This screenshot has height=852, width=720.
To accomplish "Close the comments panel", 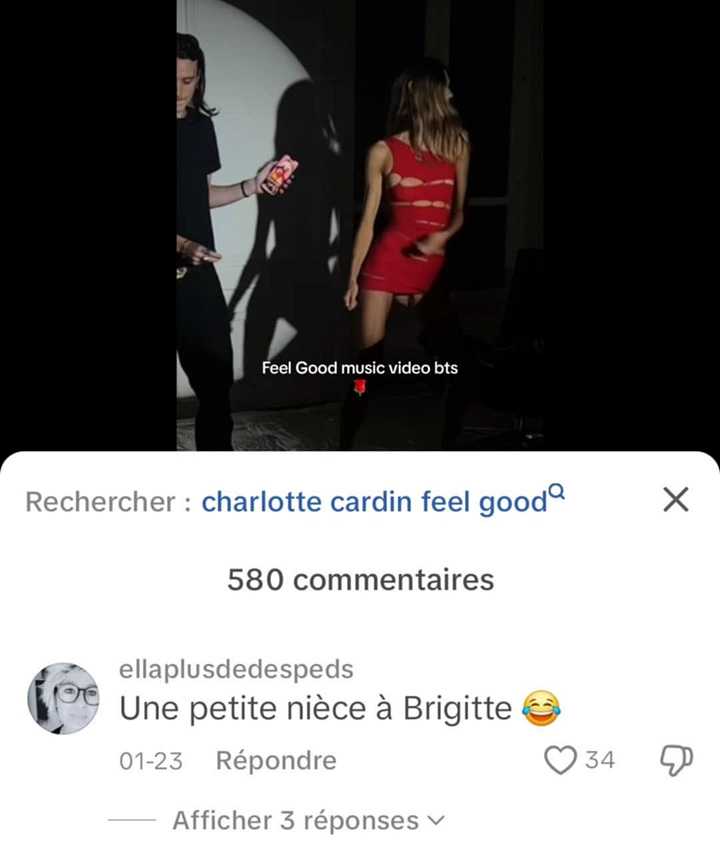I will (x=676, y=500).
